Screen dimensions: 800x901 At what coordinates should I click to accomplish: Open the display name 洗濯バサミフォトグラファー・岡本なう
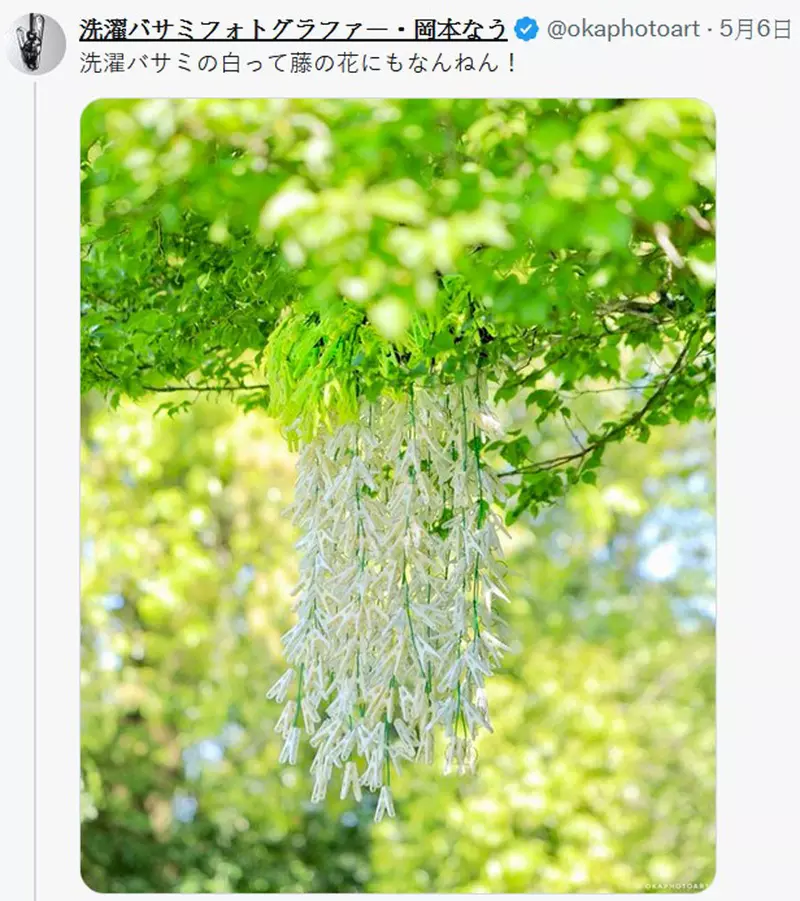coord(293,29)
